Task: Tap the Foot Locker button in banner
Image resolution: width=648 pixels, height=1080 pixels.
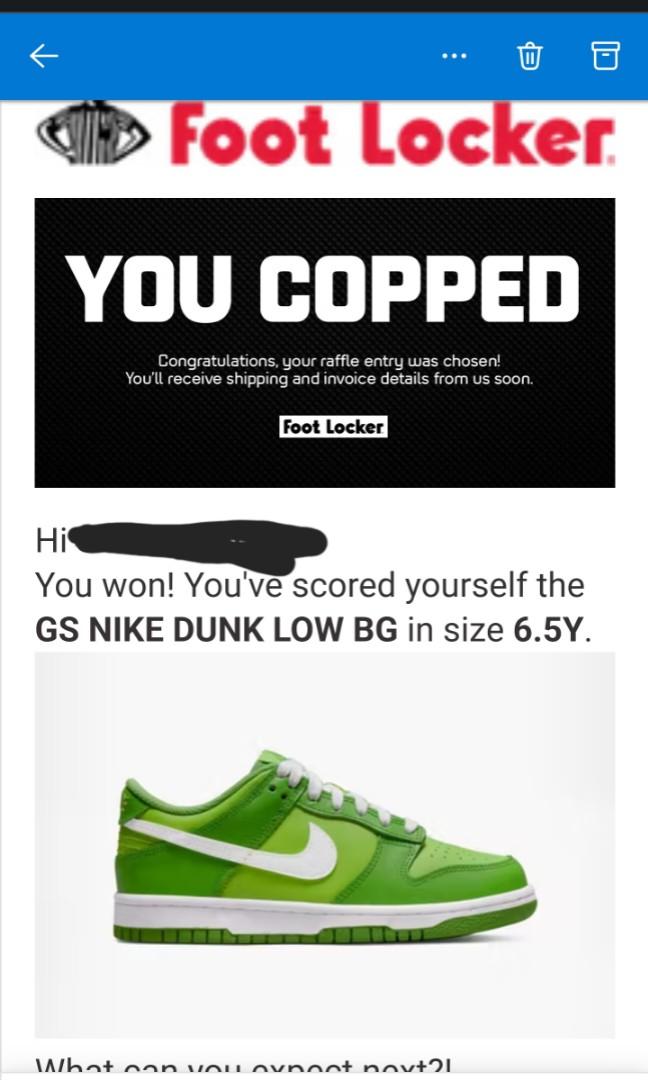Action: click(332, 427)
